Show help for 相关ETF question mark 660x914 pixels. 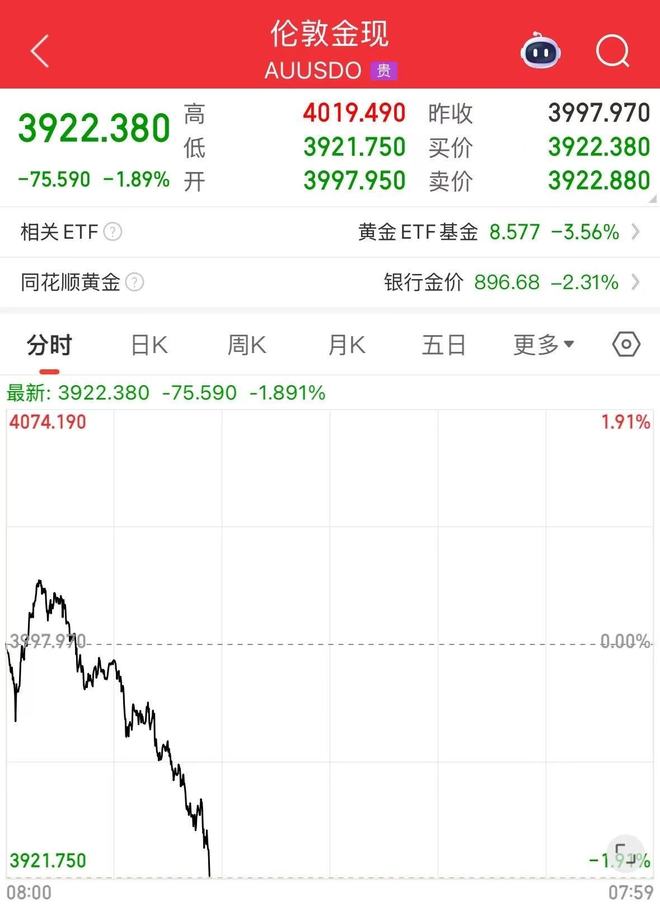click(113, 232)
